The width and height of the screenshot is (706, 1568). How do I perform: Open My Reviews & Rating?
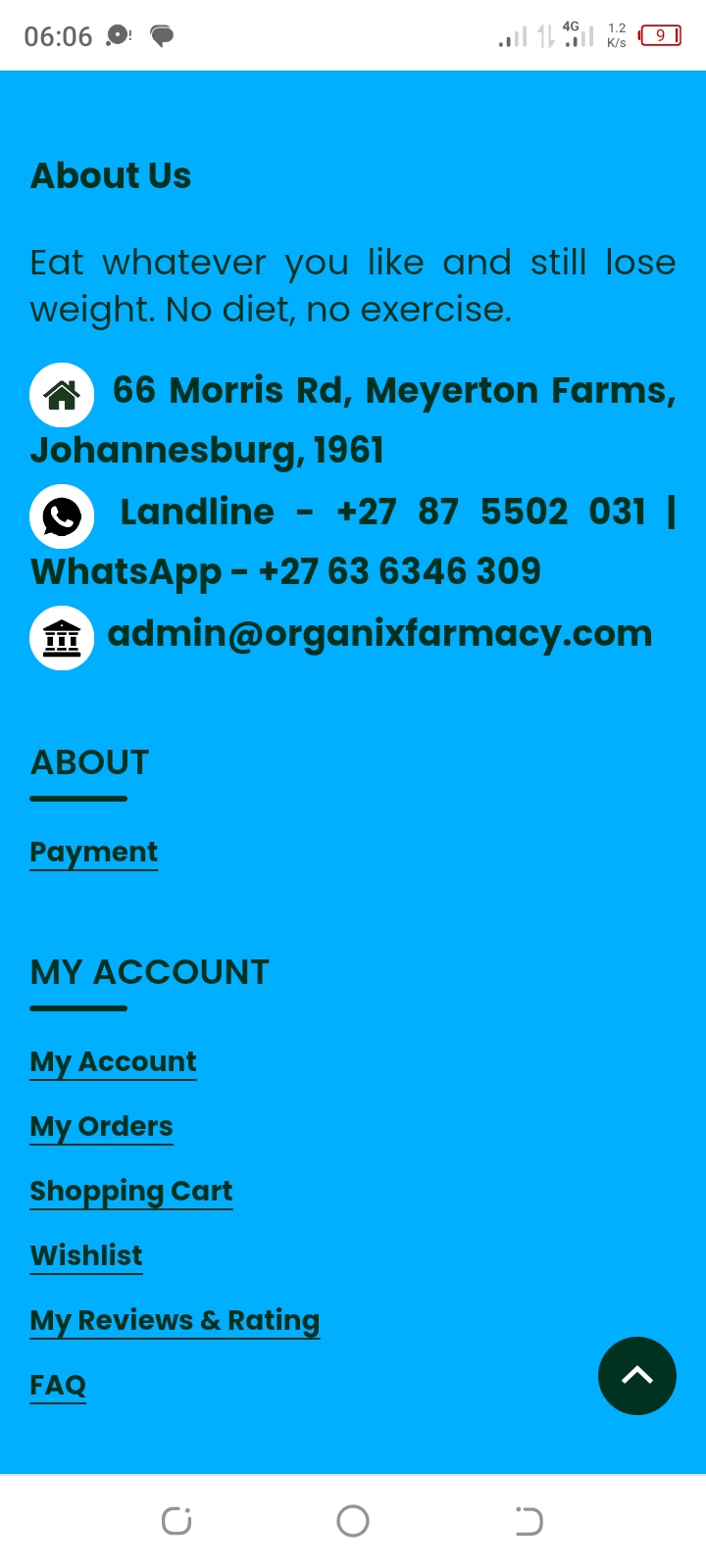pyautogui.click(x=176, y=1321)
